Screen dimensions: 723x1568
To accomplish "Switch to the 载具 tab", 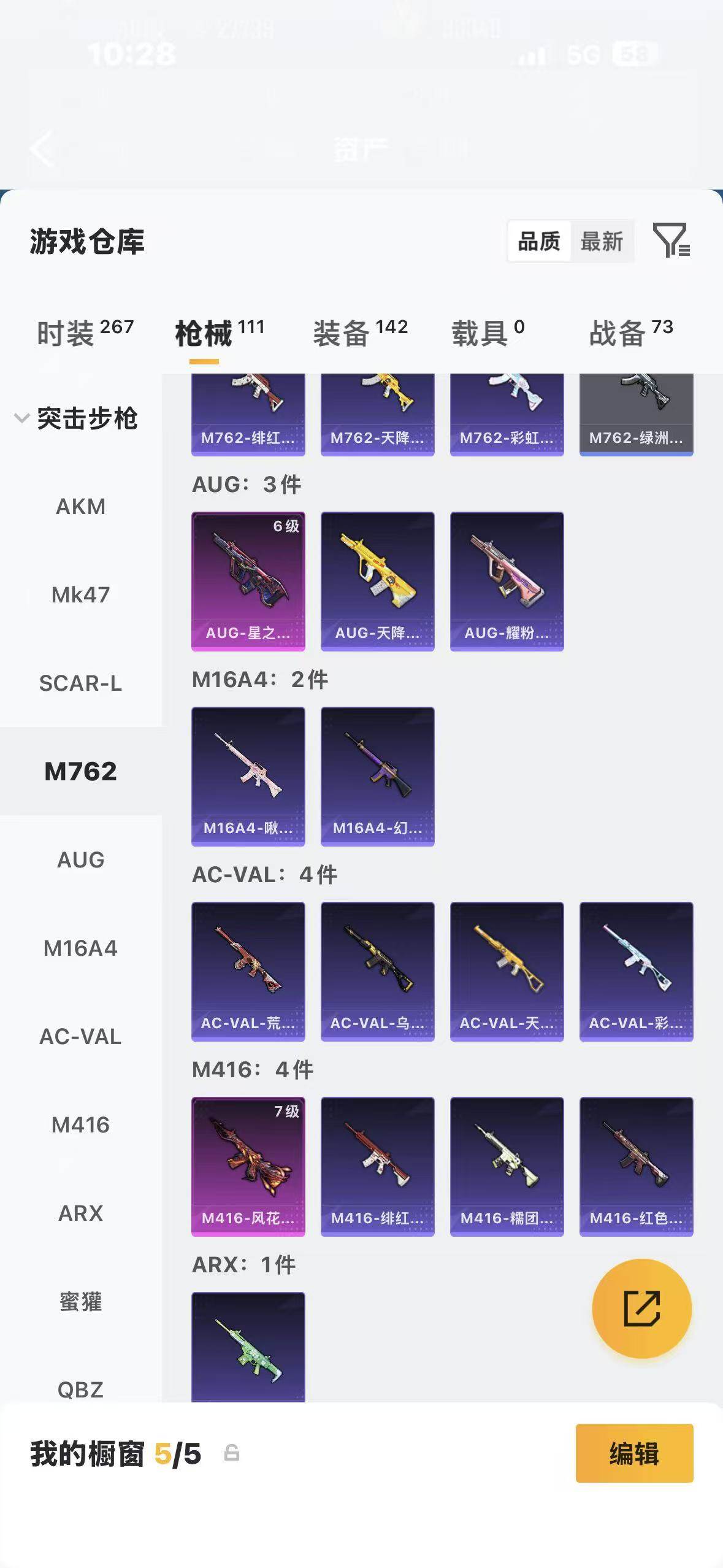I will [x=488, y=333].
